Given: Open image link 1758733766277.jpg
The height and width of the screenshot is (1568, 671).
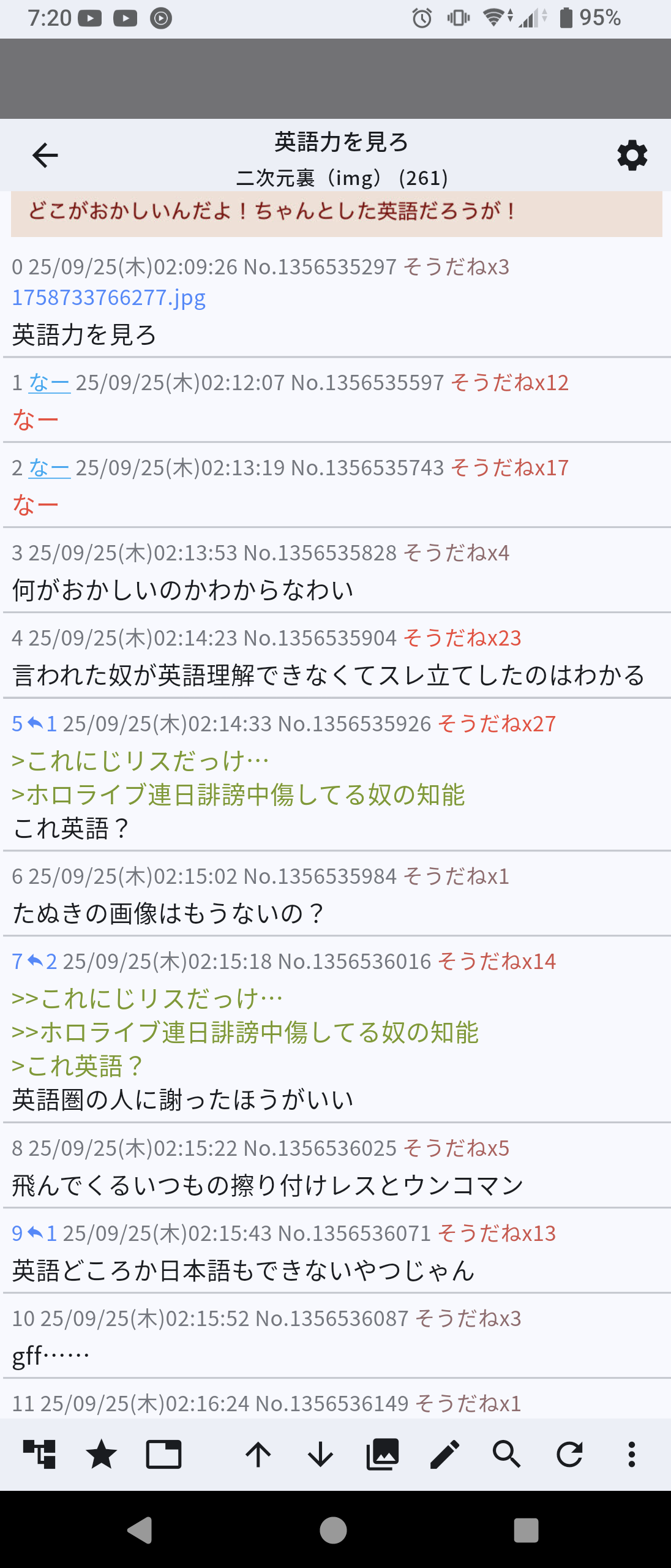Looking at the screenshot, I should (108, 298).
